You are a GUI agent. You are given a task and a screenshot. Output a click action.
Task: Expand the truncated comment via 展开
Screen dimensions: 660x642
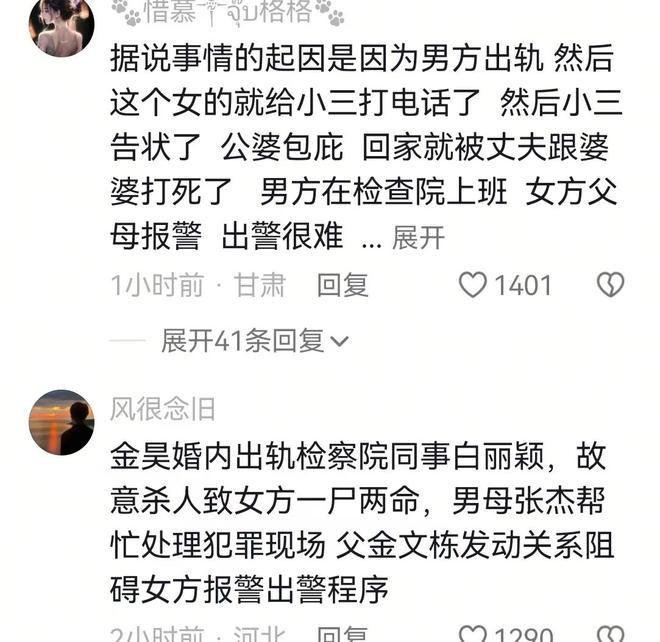417,237
